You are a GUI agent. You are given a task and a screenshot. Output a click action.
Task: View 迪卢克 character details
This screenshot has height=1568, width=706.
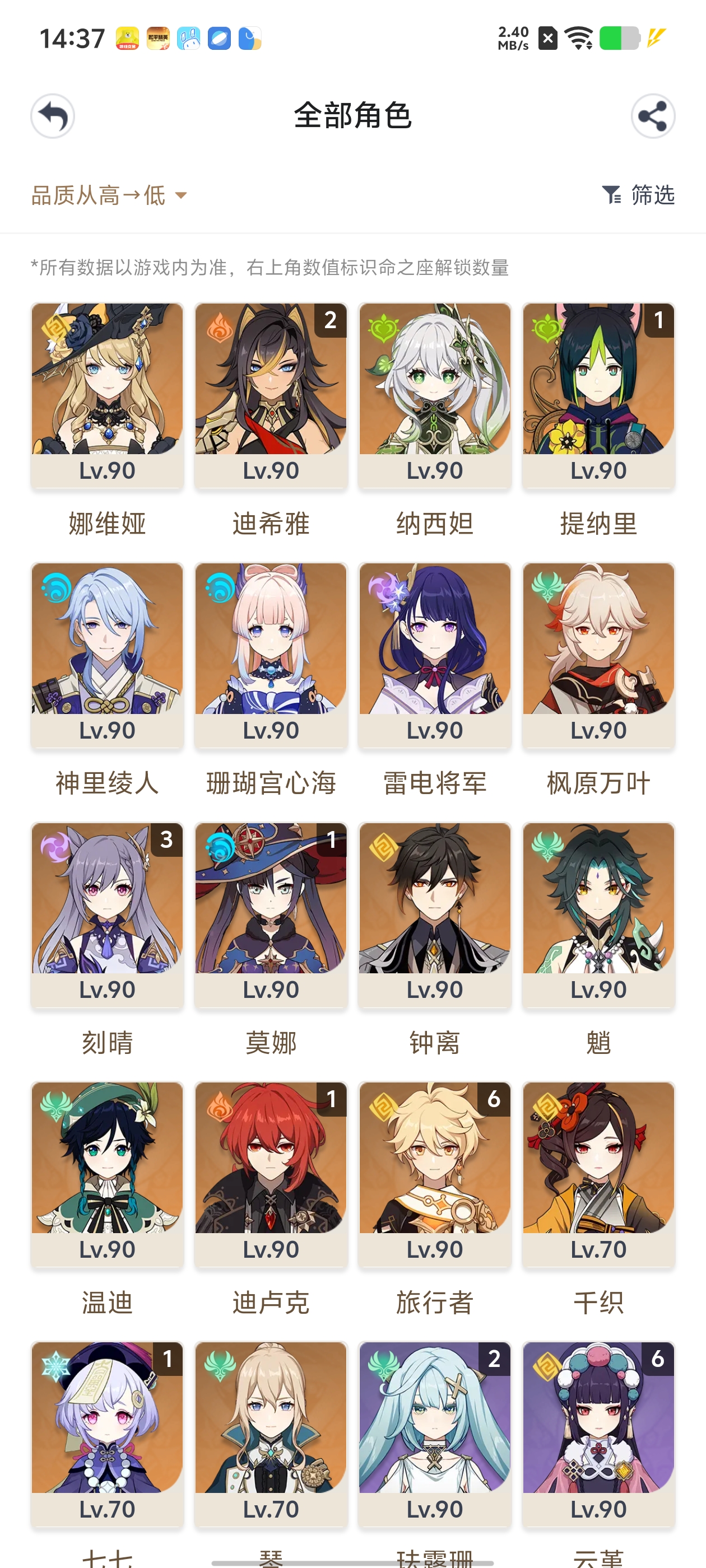coord(271,1175)
